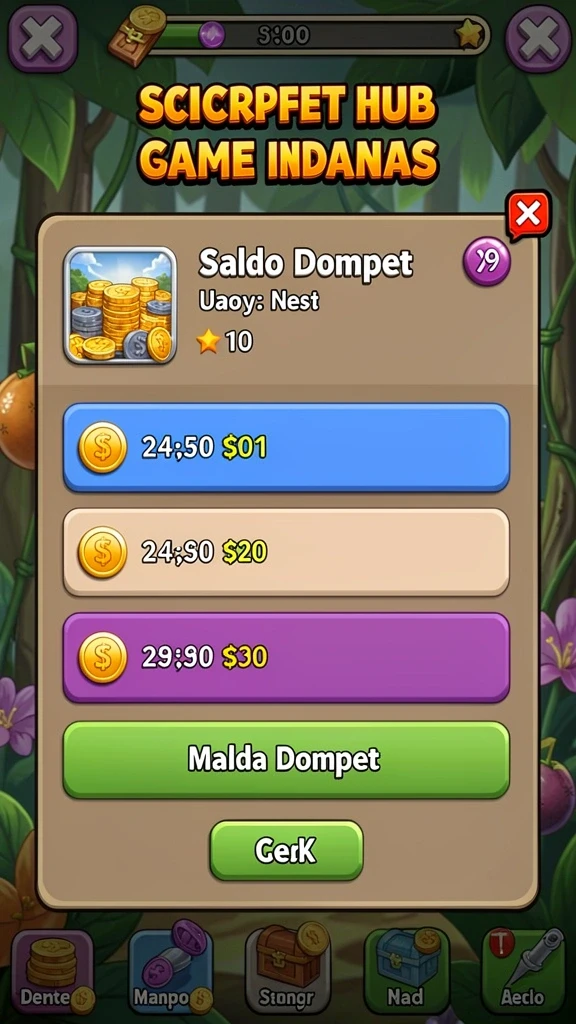This screenshot has height=1024, width=576.
Task: Tap the purple X in top left
Action: [42, 38]
